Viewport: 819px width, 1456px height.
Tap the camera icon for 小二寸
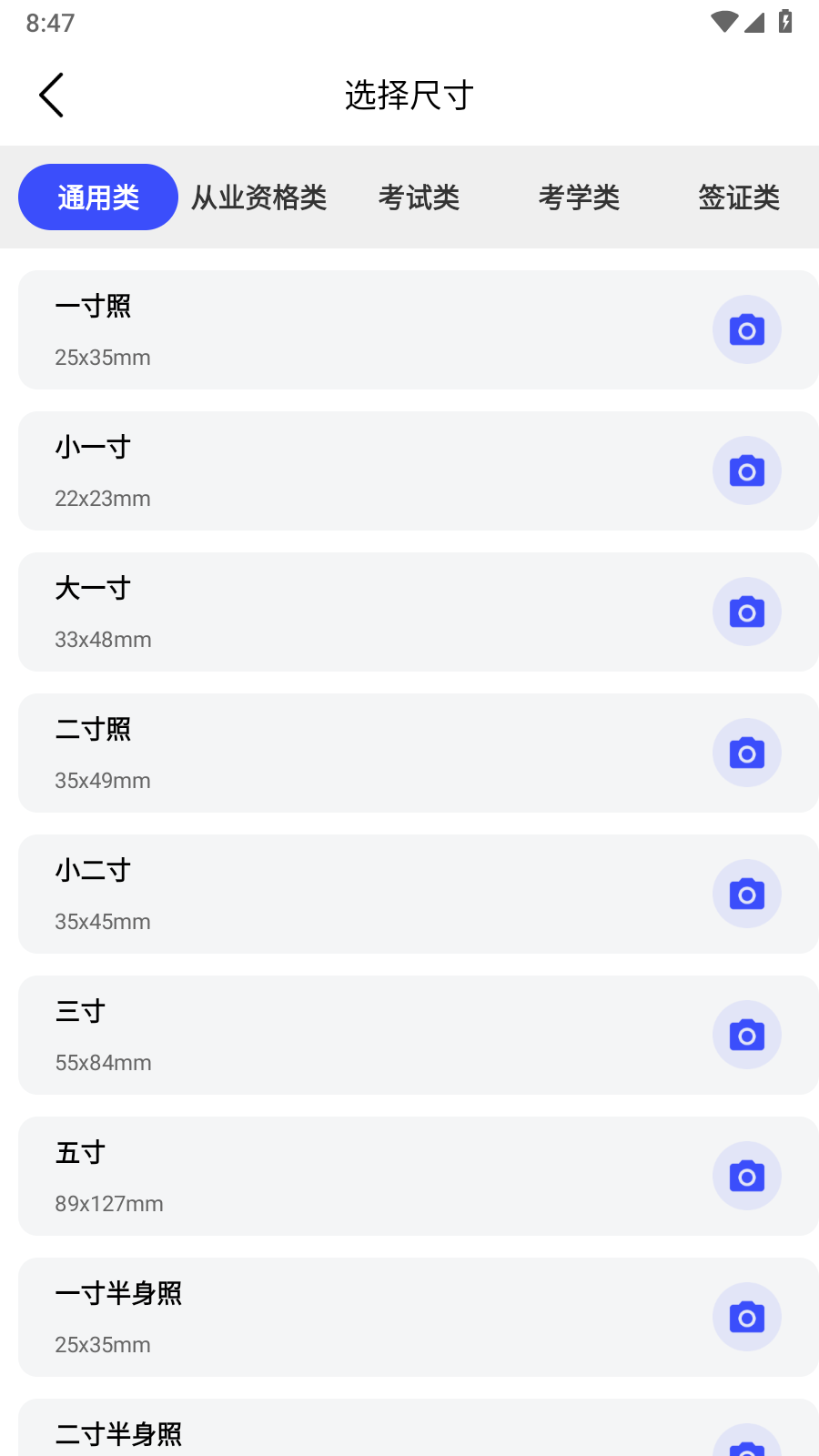click(x=746, y=894)
